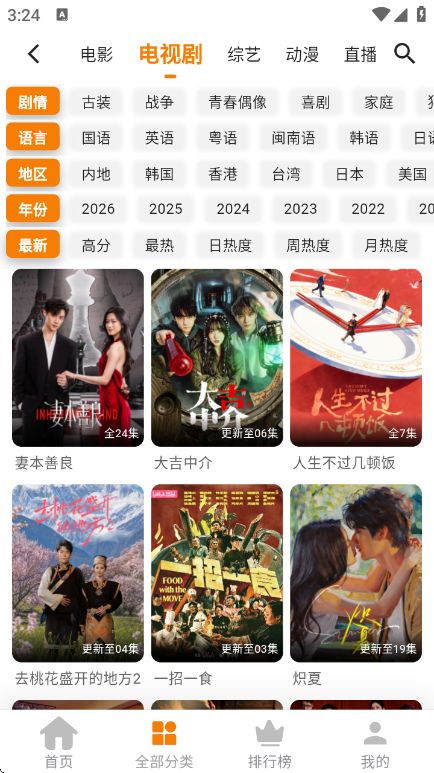Select the 直播 top tab
The image size is (434, 773).
[x=361, y=54]
